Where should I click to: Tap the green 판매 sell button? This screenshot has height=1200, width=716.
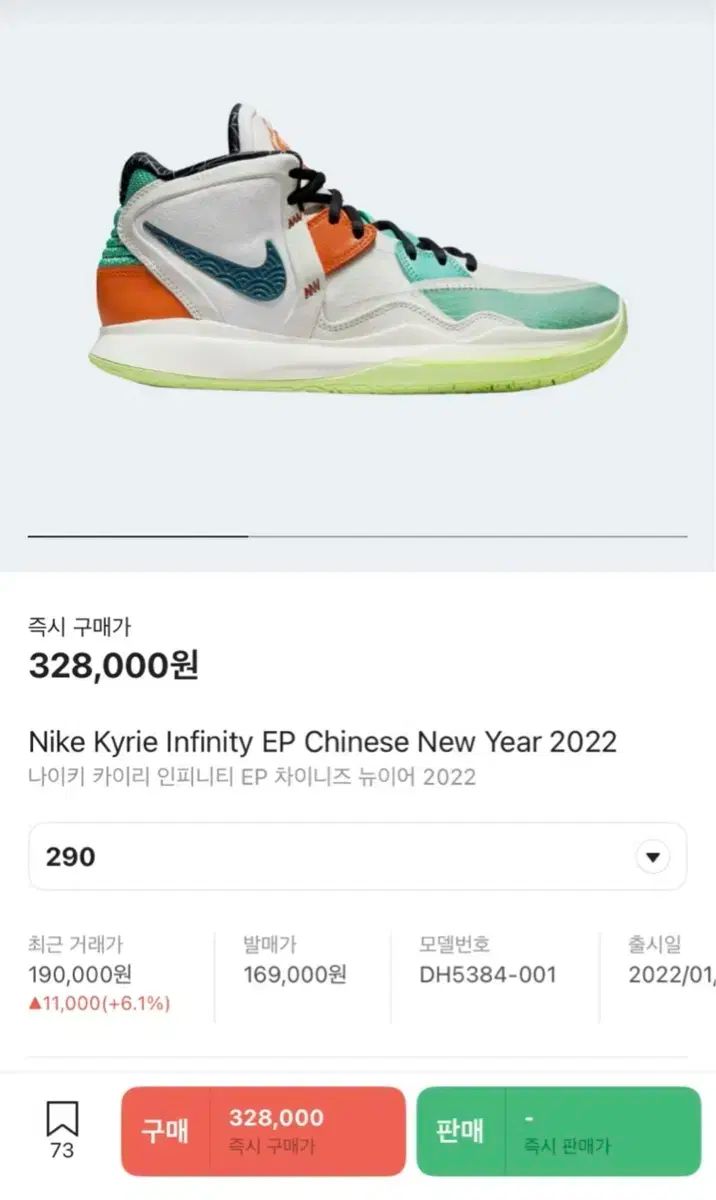(558, 1131)
